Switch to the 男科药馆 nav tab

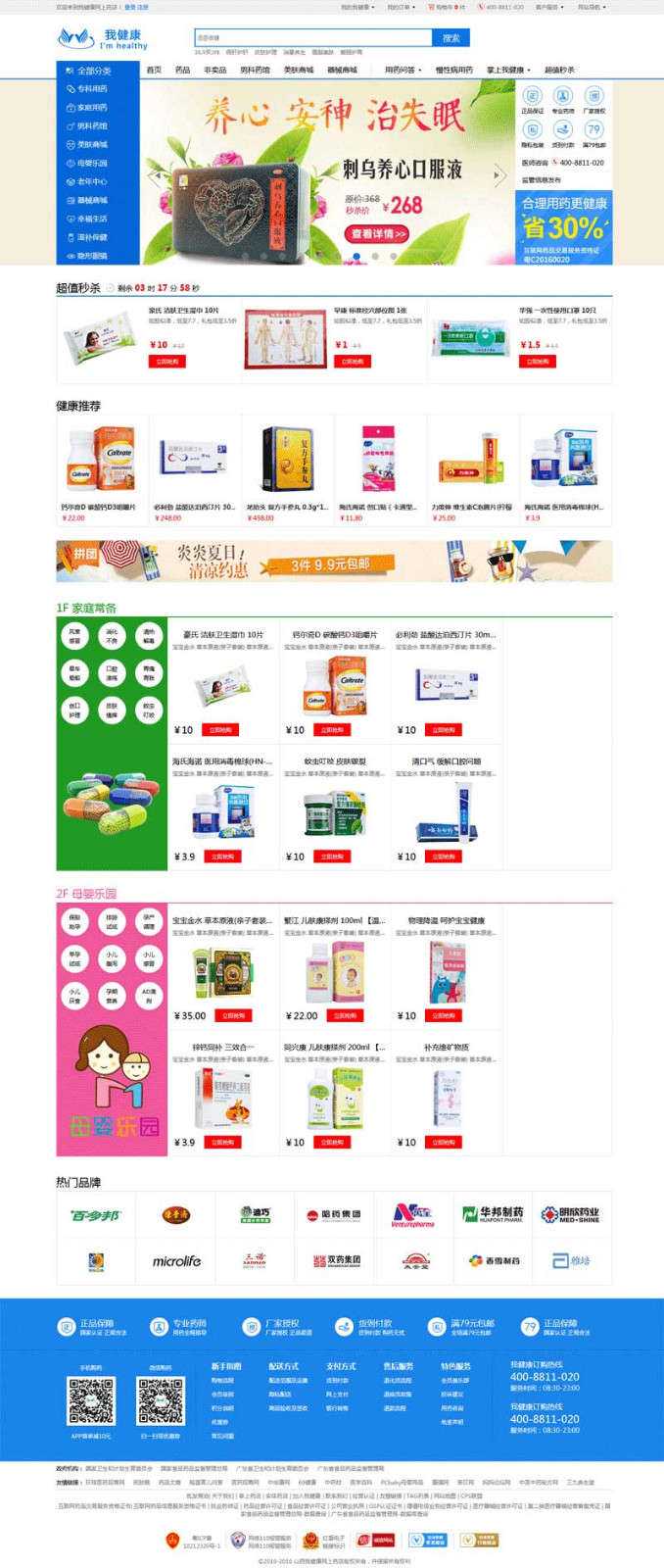click(255, 71)
